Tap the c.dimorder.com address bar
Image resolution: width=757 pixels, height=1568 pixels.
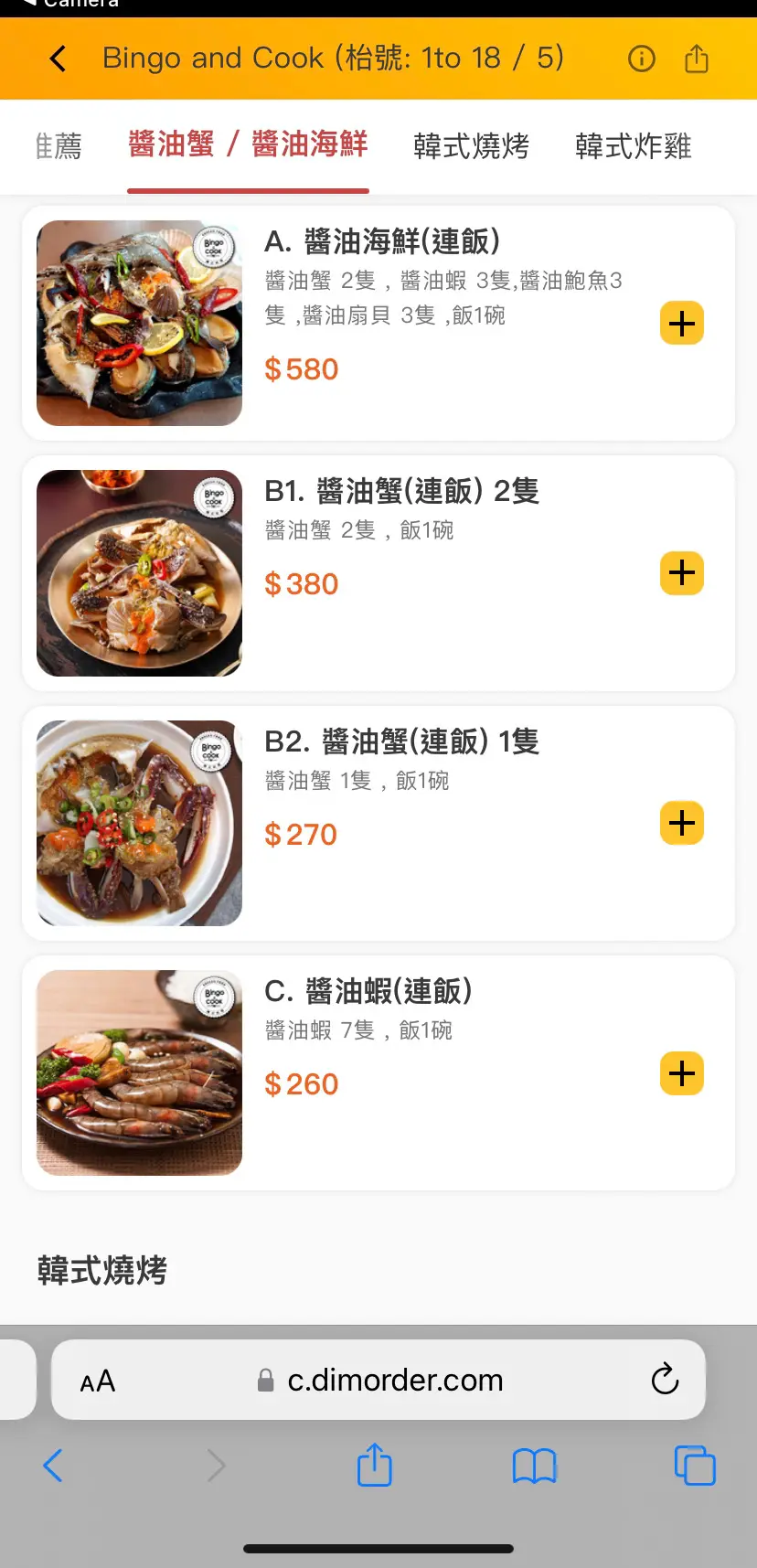pos(395,1380)
